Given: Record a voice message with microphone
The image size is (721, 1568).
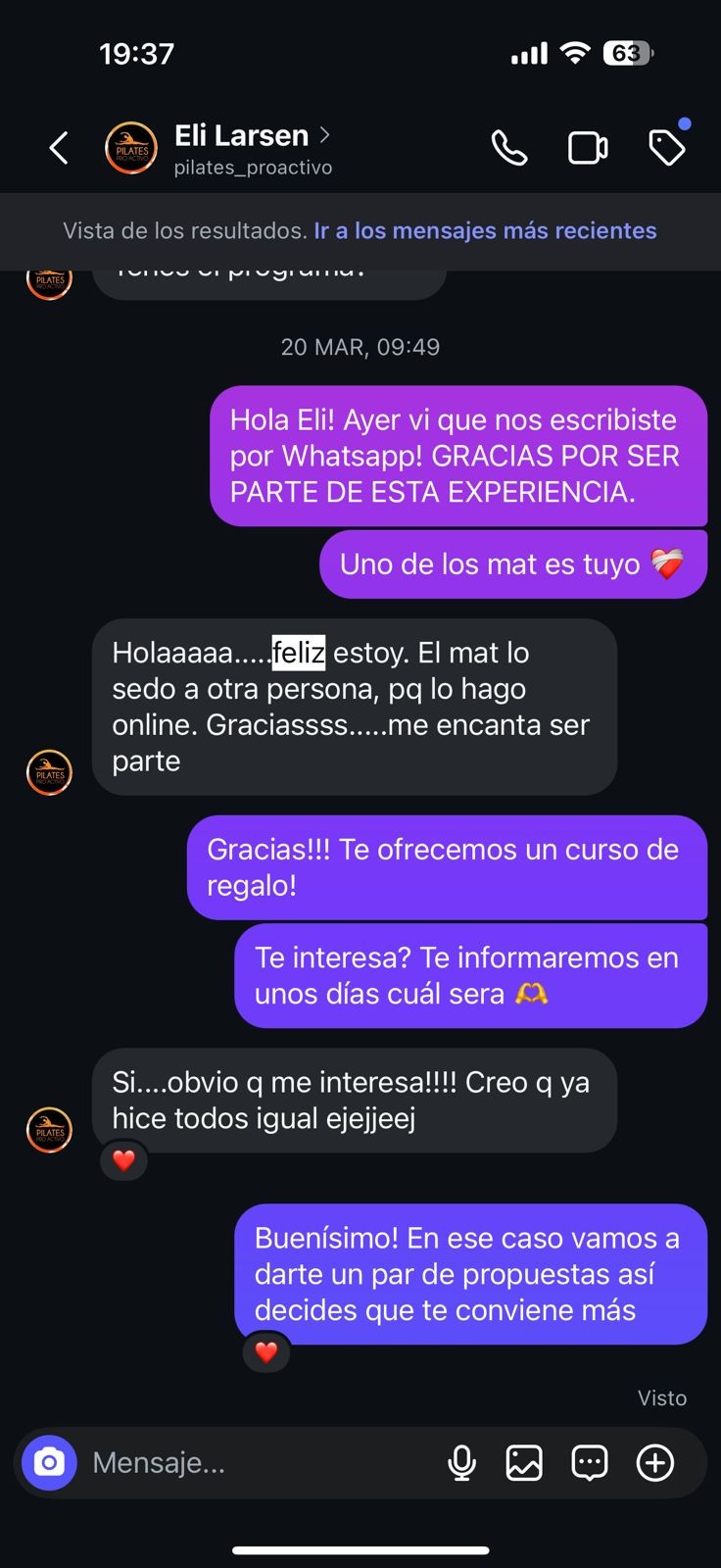Looking at the screenshot, I should (x=461, y=1463).
